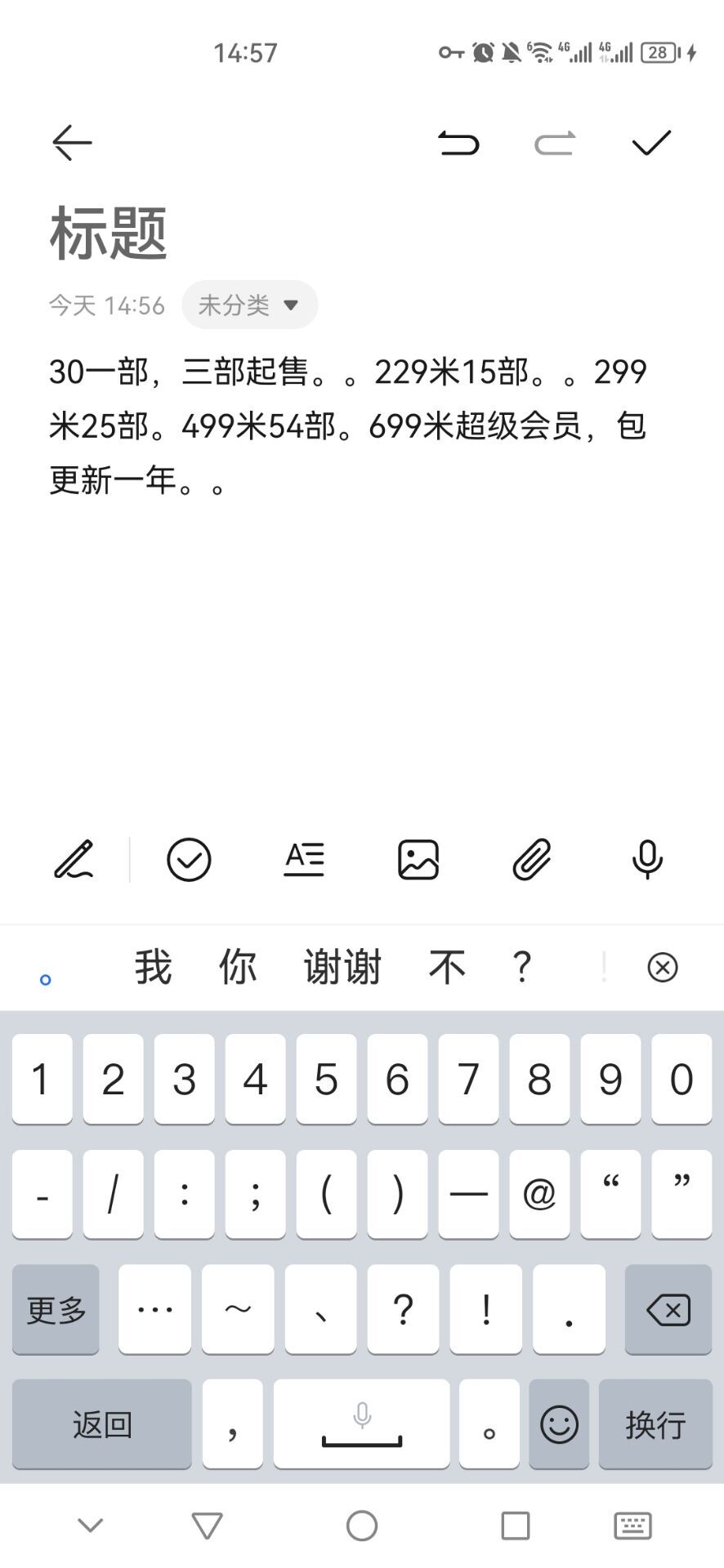Open text formatting options
This screenshot has height=1568, width=724.
[x=304, y=860]
